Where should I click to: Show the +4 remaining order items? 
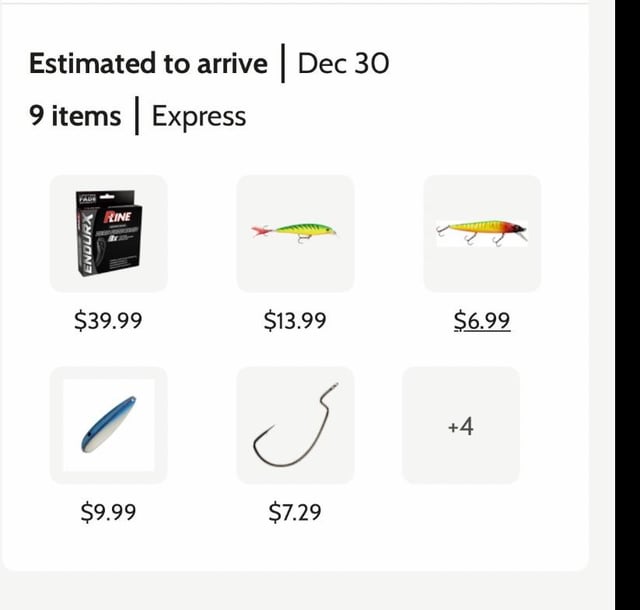(461, 426)
